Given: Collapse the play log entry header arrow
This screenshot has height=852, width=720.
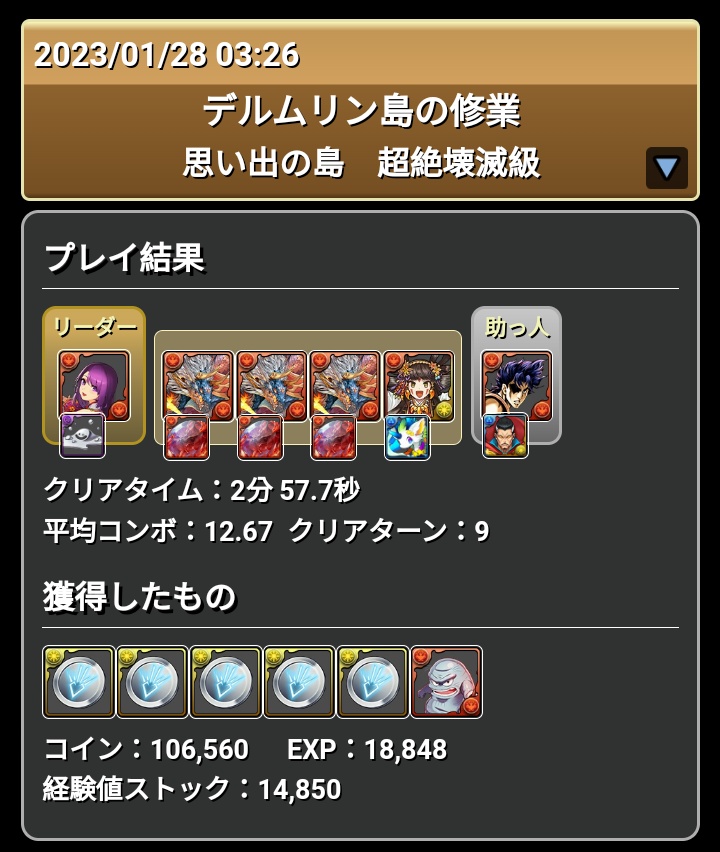Looking at the screenshot, I should (x=666, y=168).
